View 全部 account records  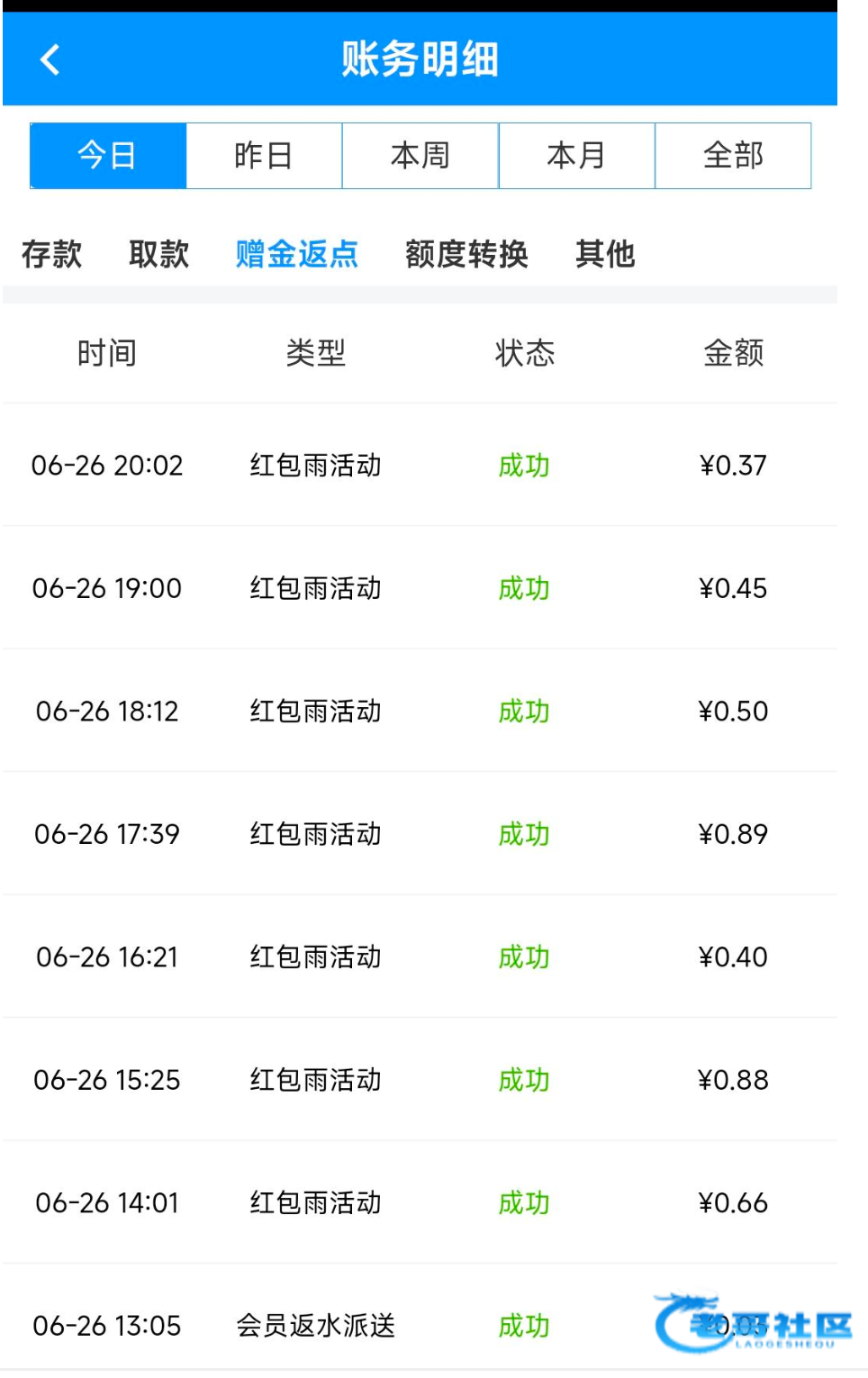(733, 156)
